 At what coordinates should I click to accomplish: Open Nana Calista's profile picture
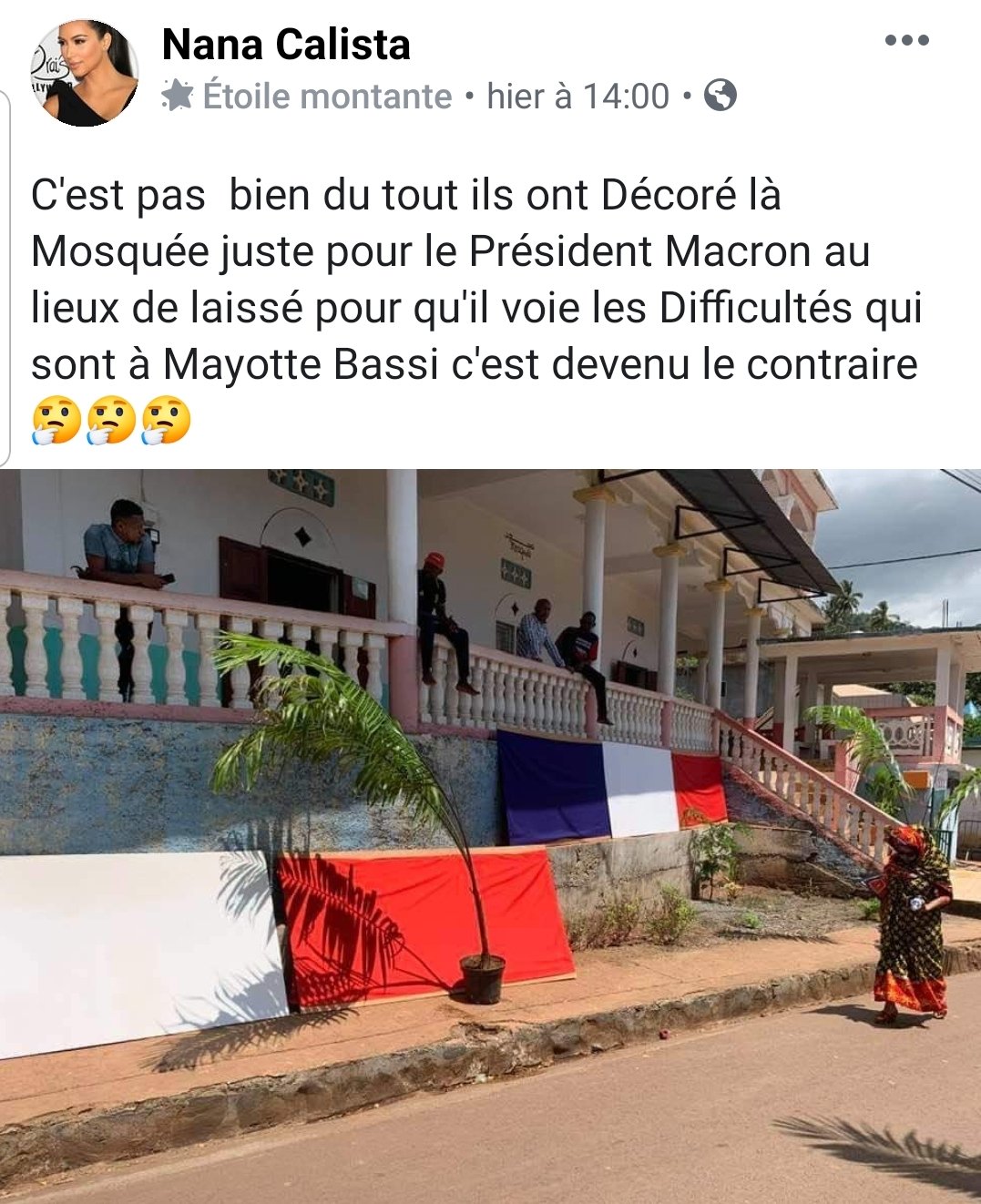point(84,73)
